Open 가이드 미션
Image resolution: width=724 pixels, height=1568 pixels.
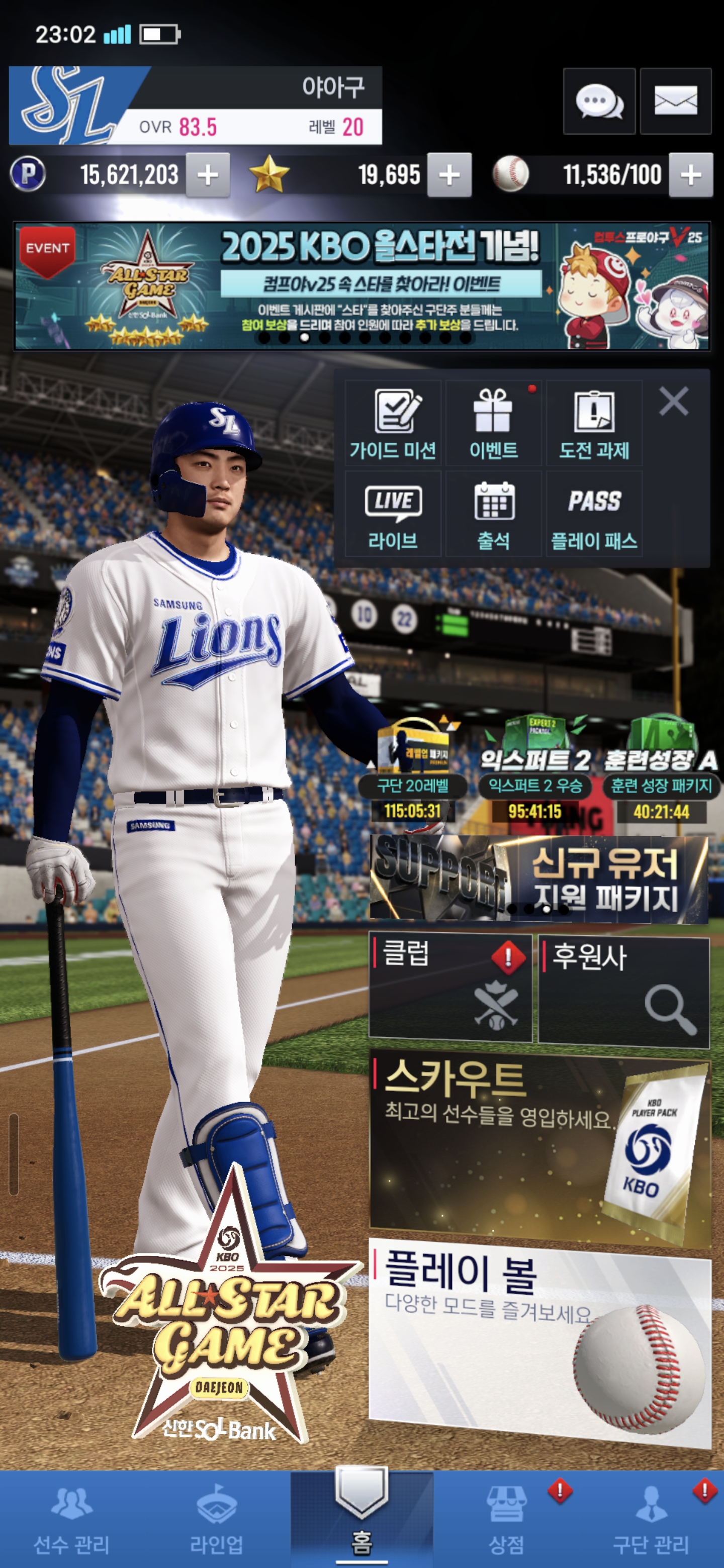[393, 424]
